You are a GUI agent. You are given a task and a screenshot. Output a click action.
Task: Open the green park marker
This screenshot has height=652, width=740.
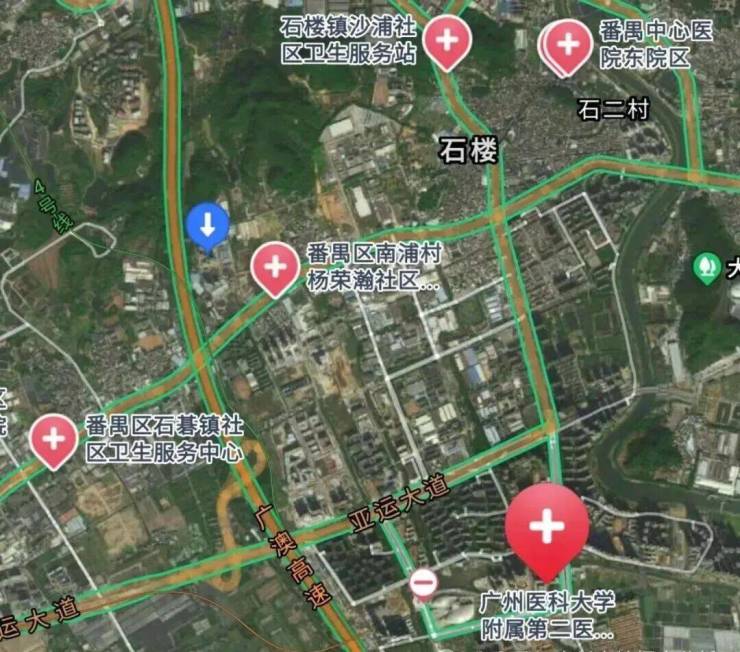[707, 267]
